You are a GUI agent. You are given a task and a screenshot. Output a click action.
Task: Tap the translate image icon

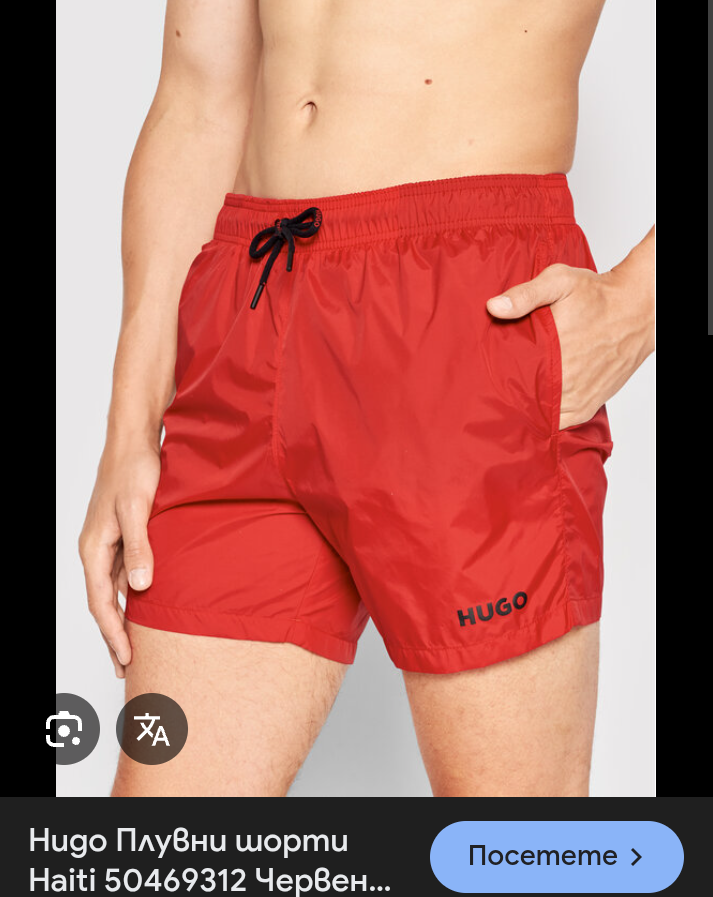152,729
